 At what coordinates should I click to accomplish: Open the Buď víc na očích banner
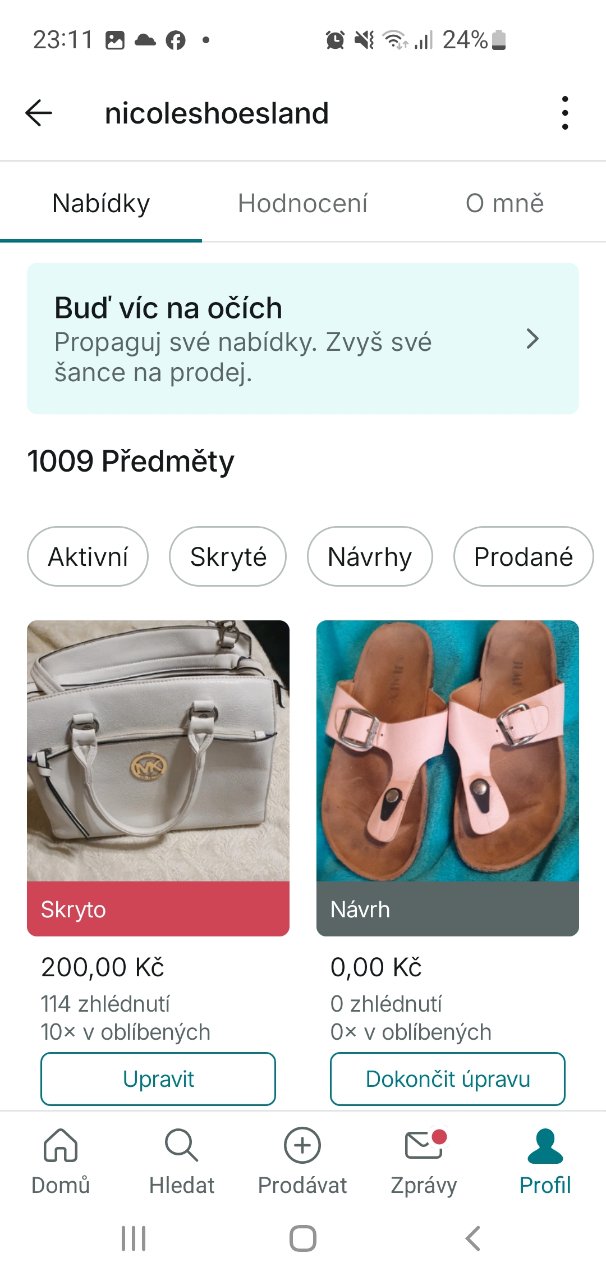[x=302, y=339]
